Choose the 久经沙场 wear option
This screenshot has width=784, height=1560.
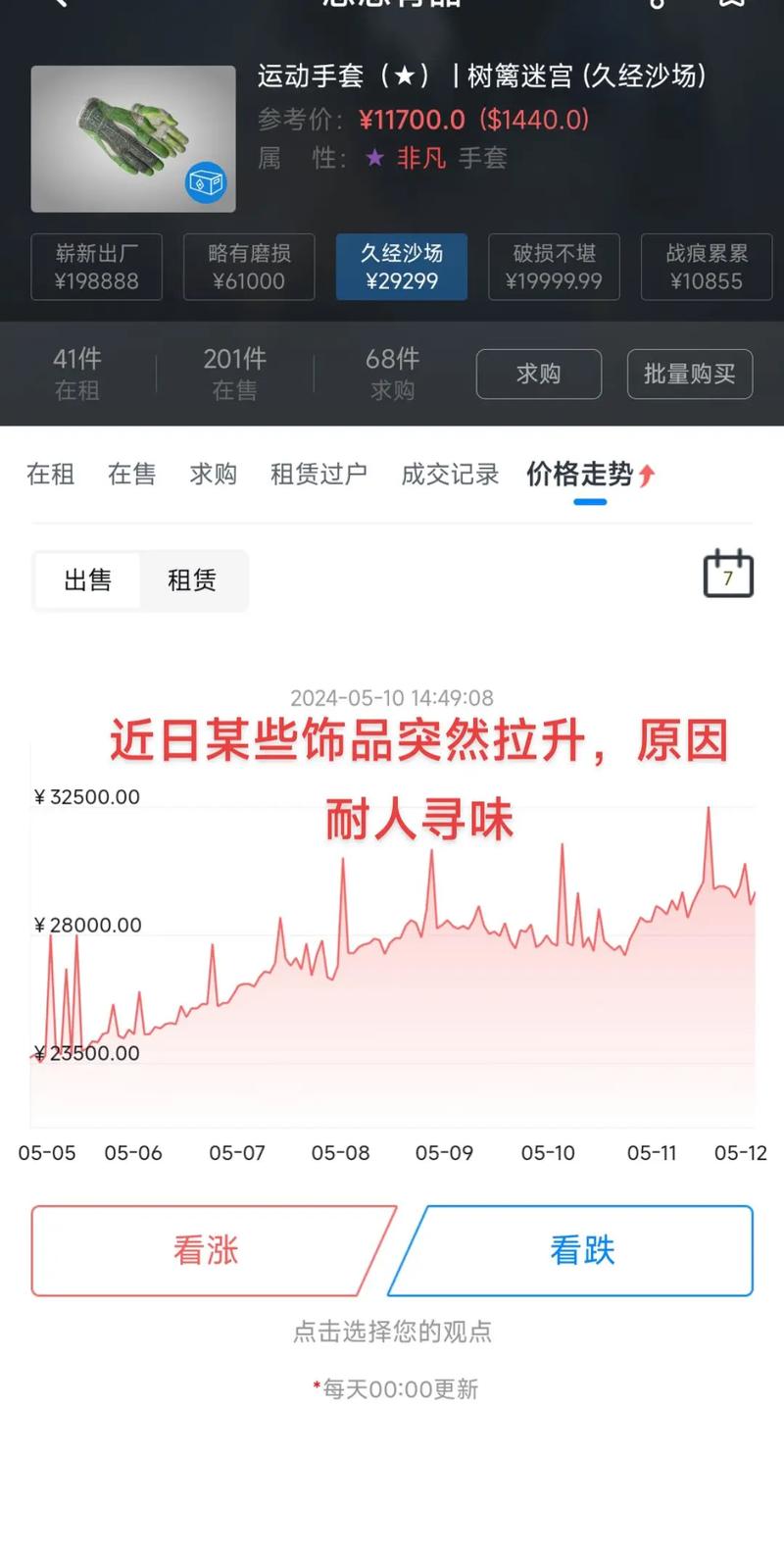pyautogui.click(x=402, y=267)
